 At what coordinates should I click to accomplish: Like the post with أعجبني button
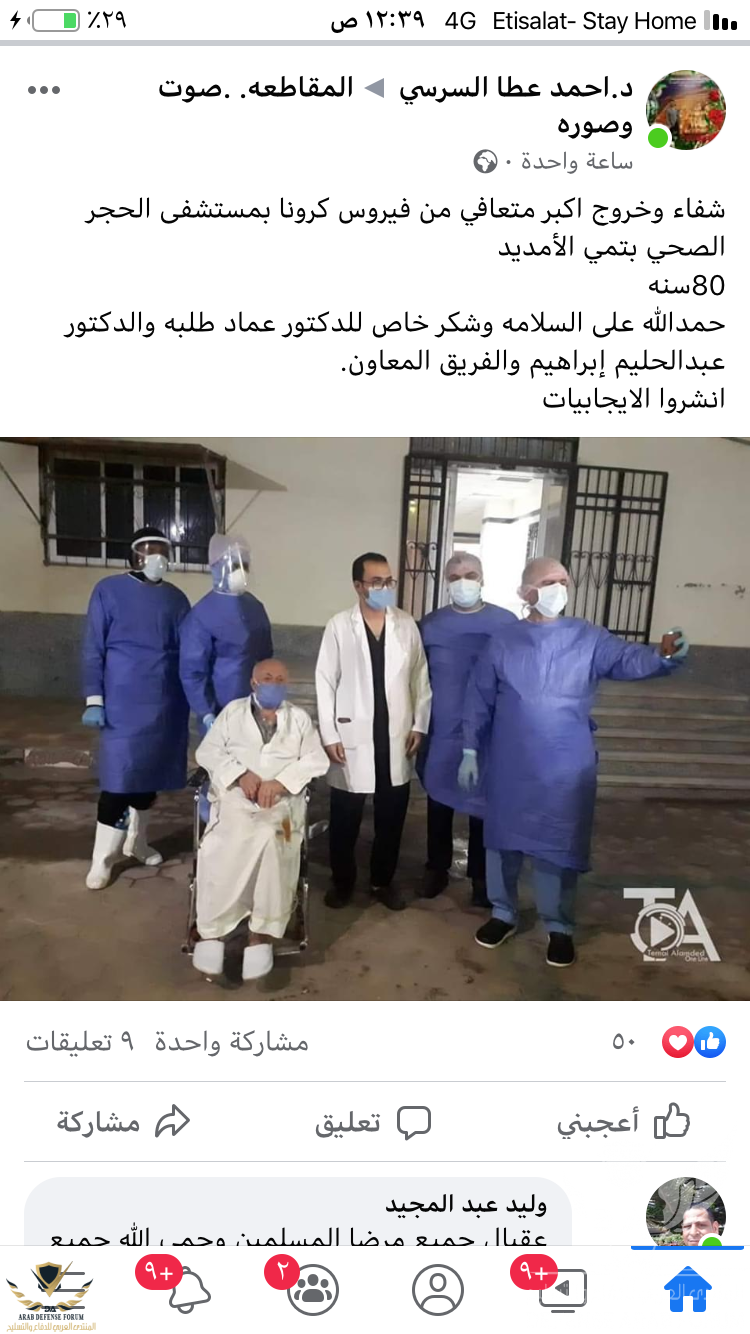click(623, 1122)
